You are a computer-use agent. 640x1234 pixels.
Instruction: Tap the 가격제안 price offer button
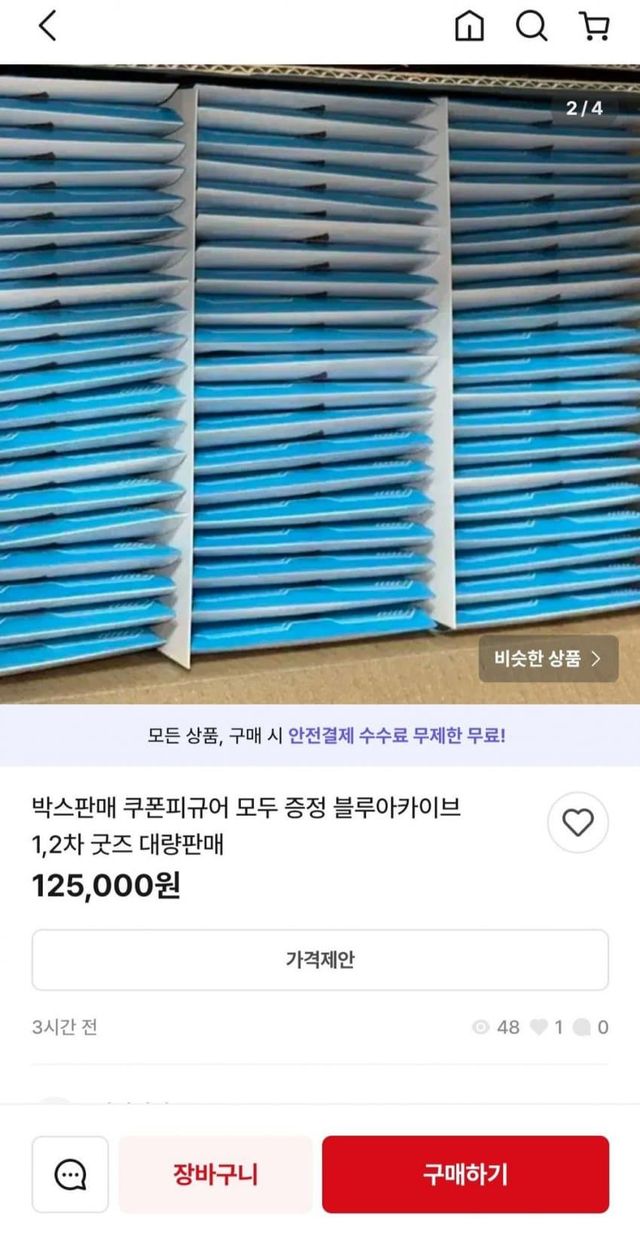[320, 960]
